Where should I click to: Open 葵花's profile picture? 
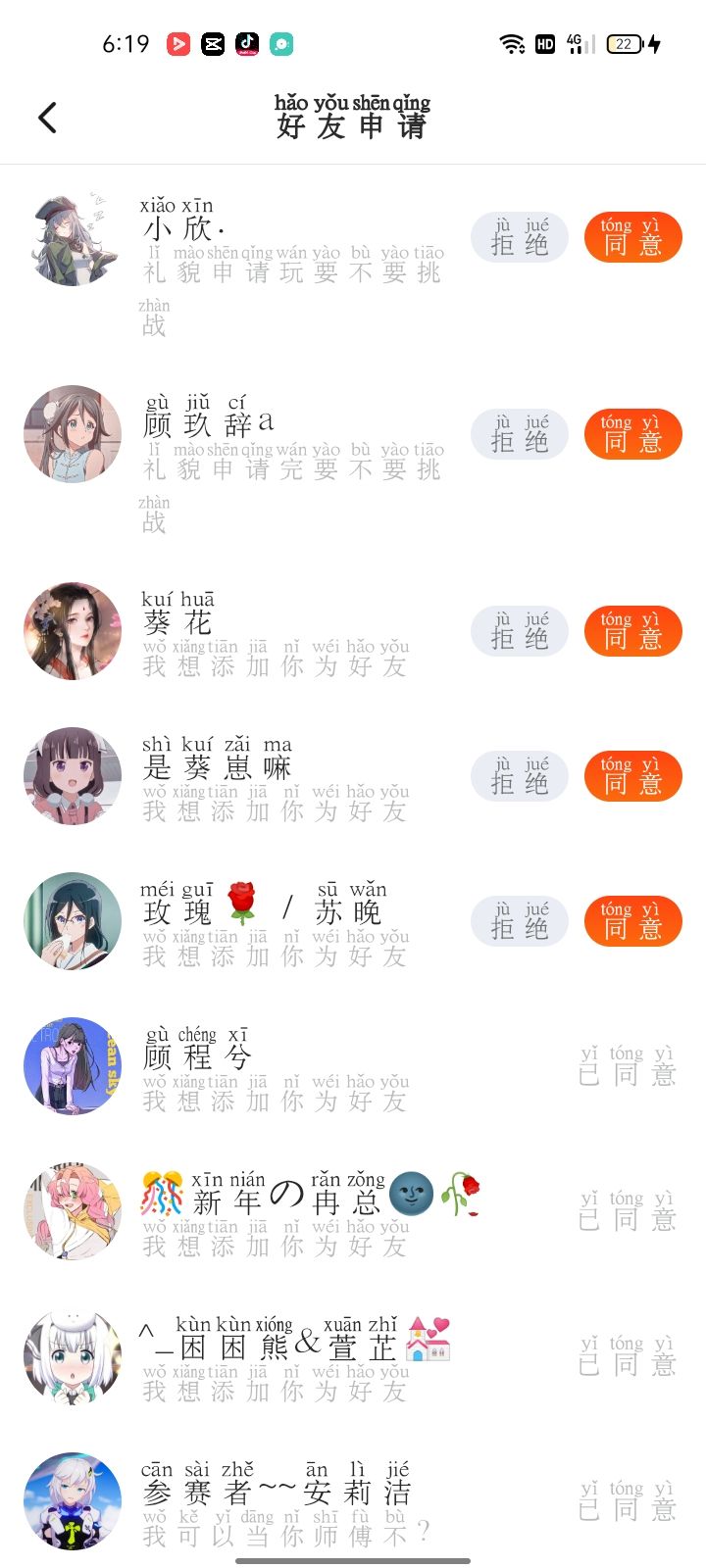tap(73, 631)
